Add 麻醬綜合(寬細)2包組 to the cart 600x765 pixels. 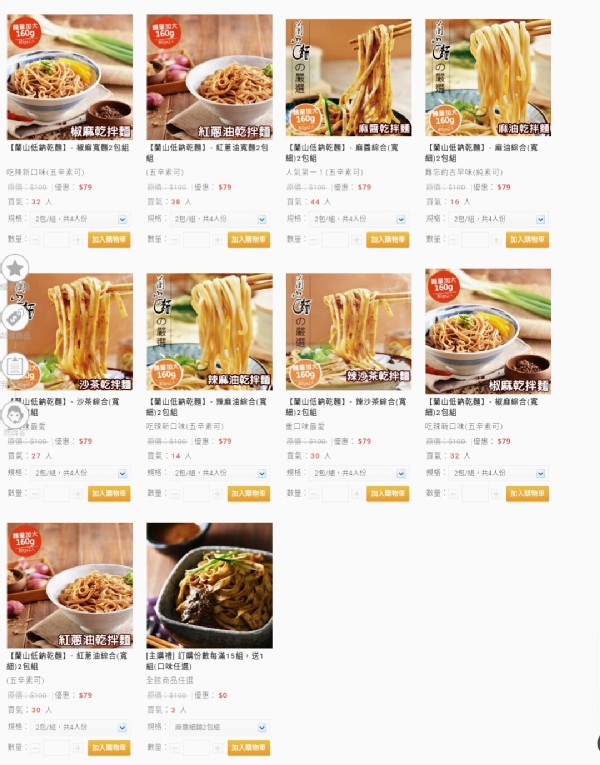pyautogui.click(x=388, y=240)
